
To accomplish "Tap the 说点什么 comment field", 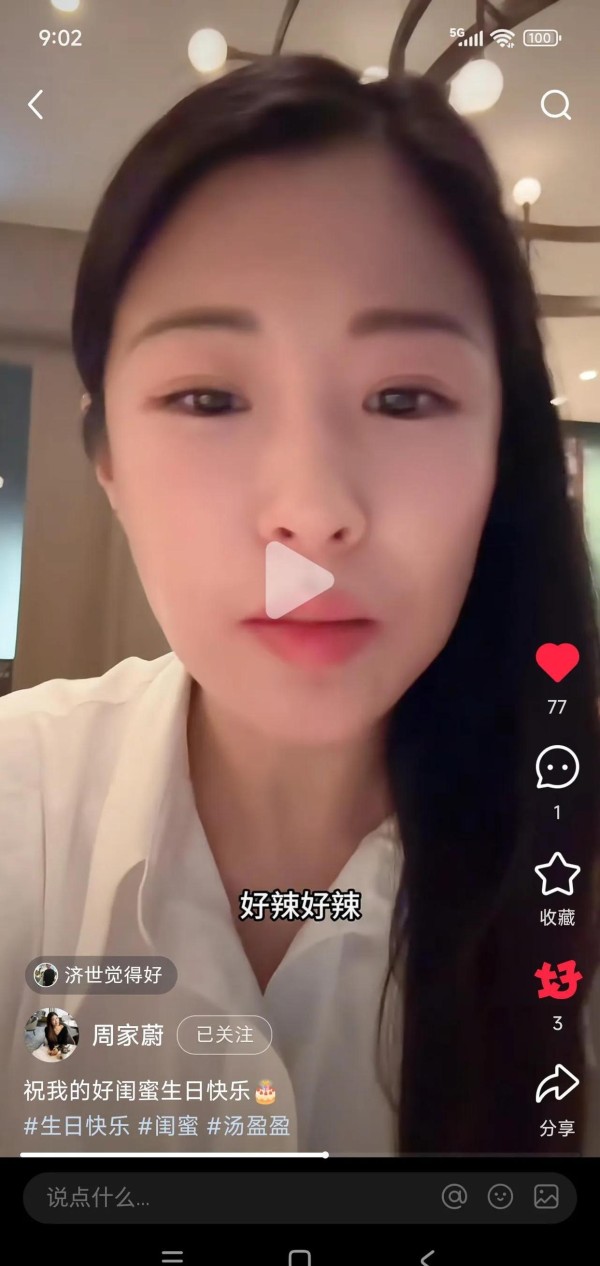I will coord(230,1197).
